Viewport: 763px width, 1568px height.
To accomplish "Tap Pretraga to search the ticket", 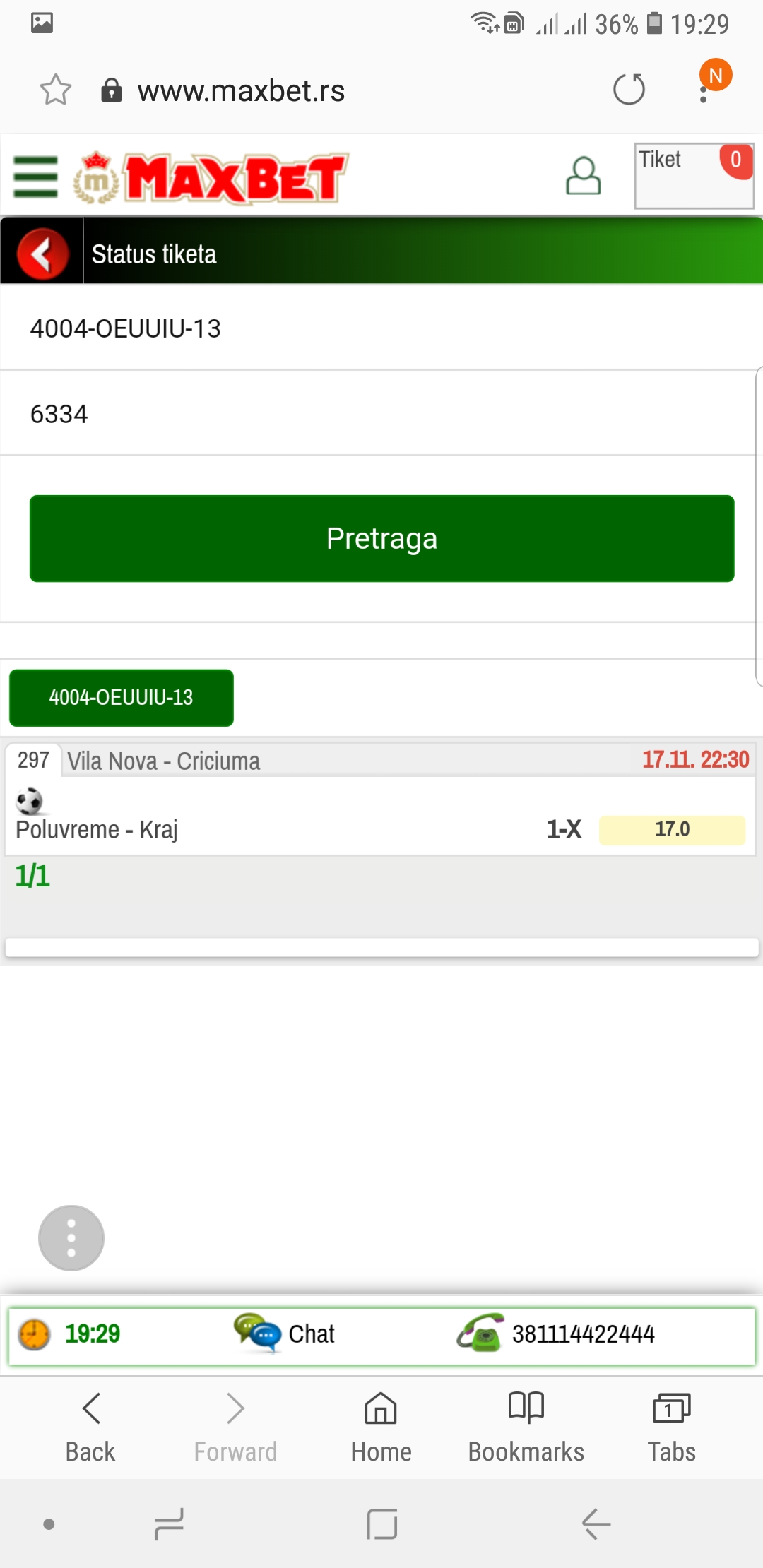I will [381, 538].
